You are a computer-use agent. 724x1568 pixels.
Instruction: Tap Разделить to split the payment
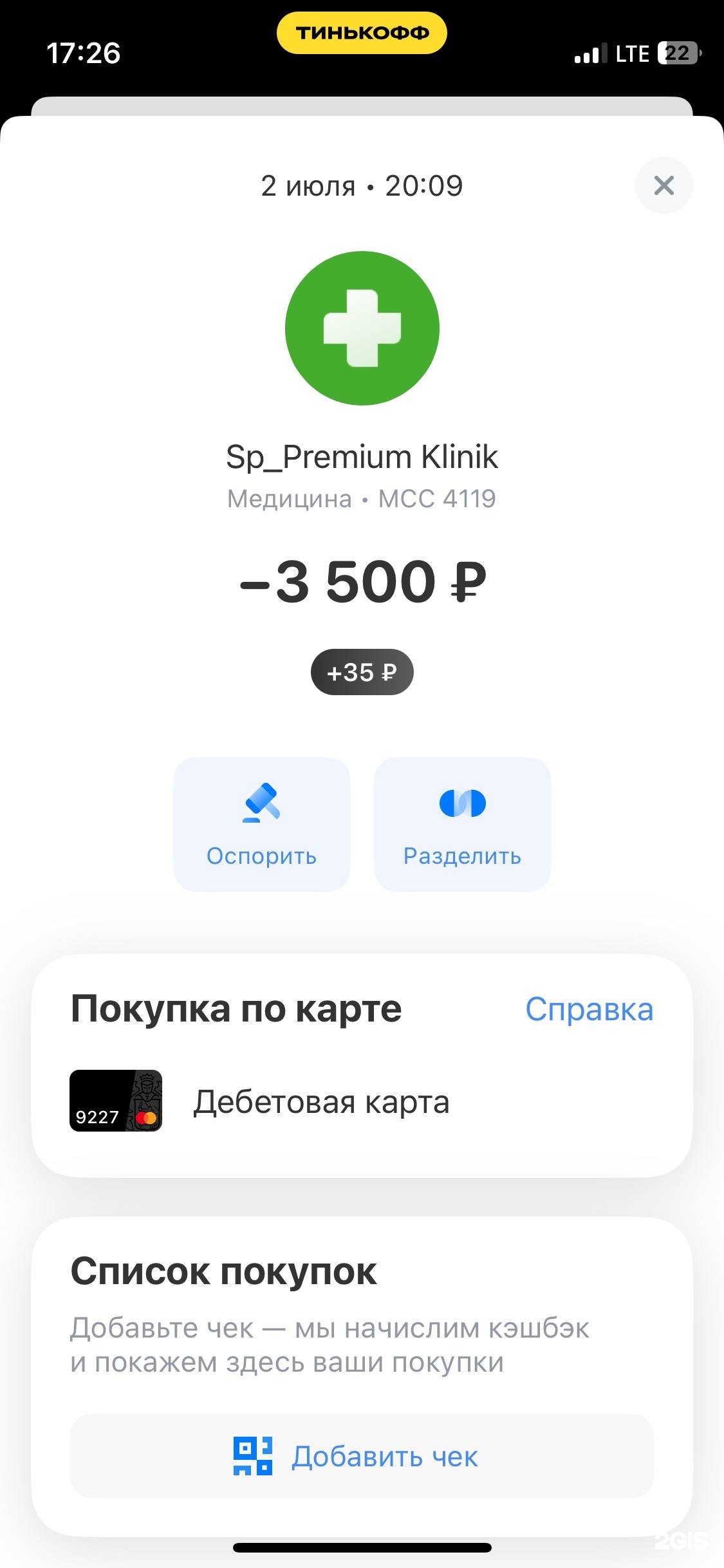tap(462, 824)
